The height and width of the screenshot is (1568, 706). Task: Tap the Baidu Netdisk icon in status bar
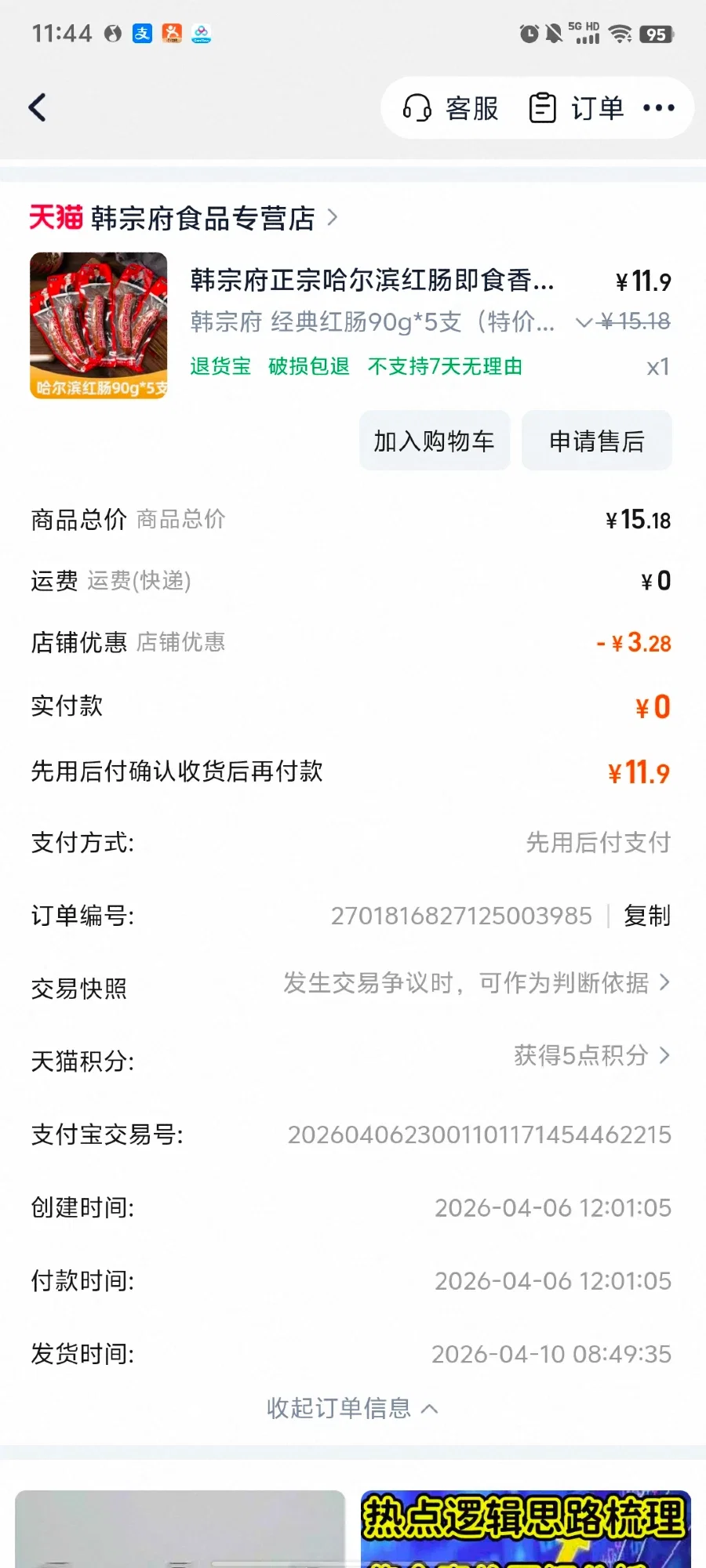point(199,33)
